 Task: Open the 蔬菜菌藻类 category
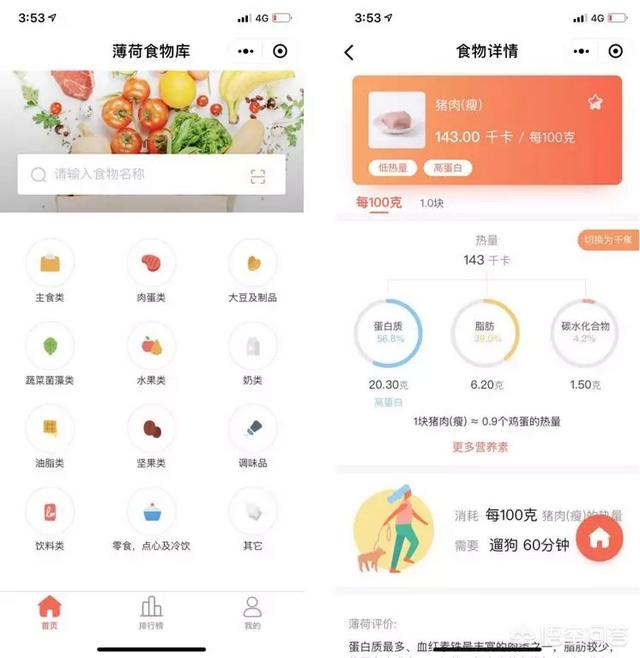click(x=49, y=347)
